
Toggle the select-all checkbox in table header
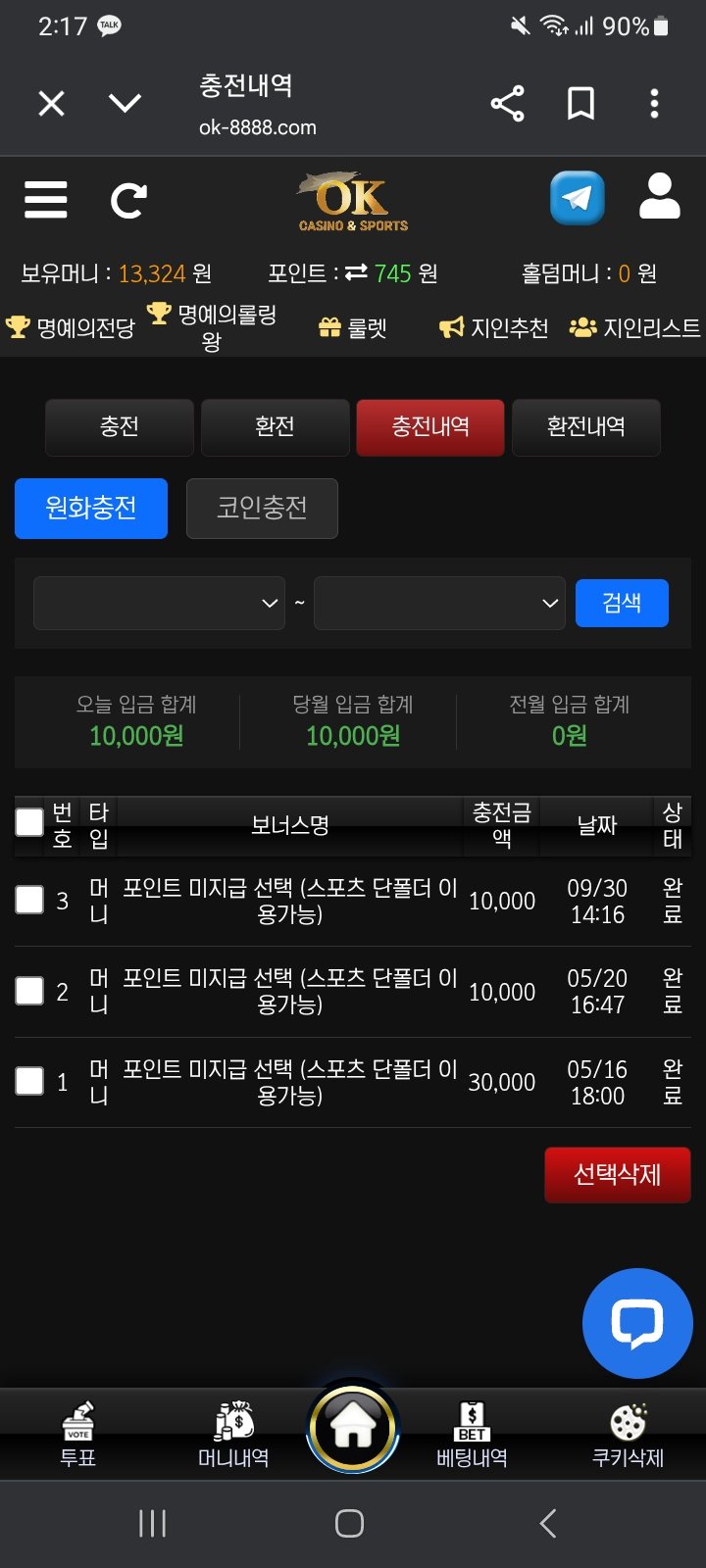point(29,822)
